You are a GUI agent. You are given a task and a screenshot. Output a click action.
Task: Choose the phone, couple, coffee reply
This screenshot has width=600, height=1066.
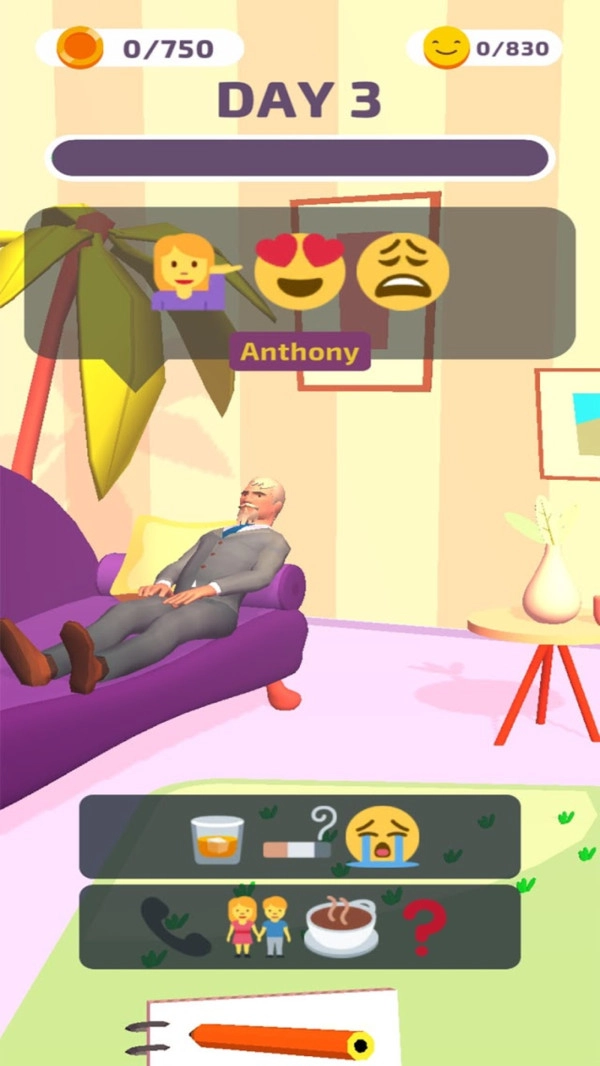click(x=300, y=926)
